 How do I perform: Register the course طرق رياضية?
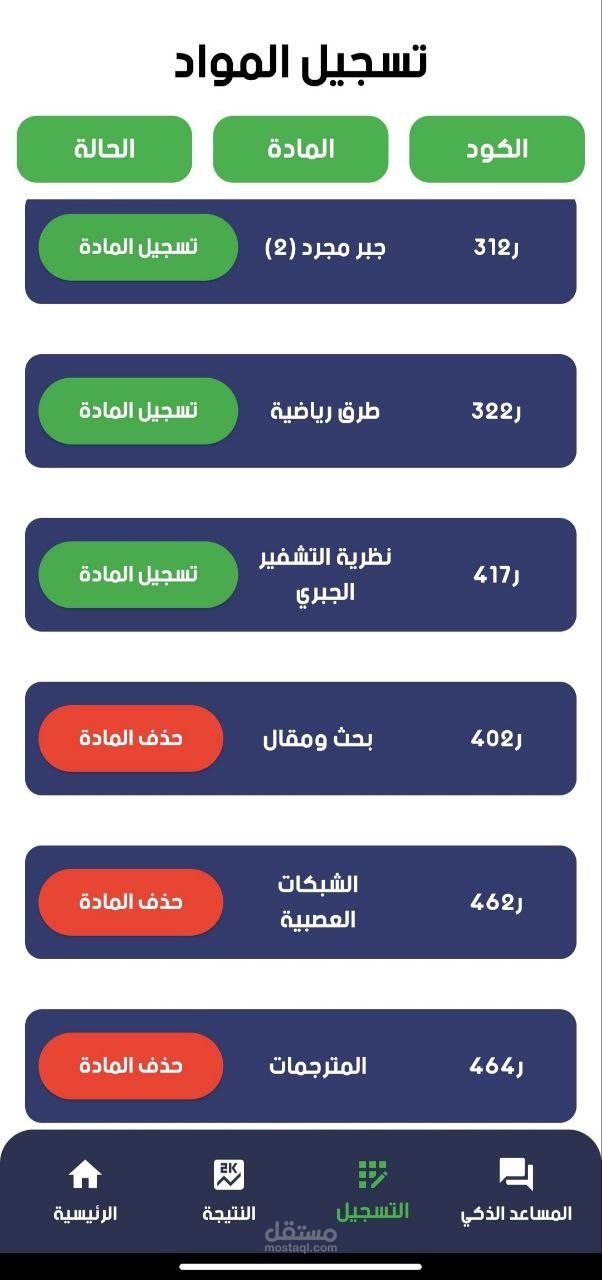coord(138,411)
